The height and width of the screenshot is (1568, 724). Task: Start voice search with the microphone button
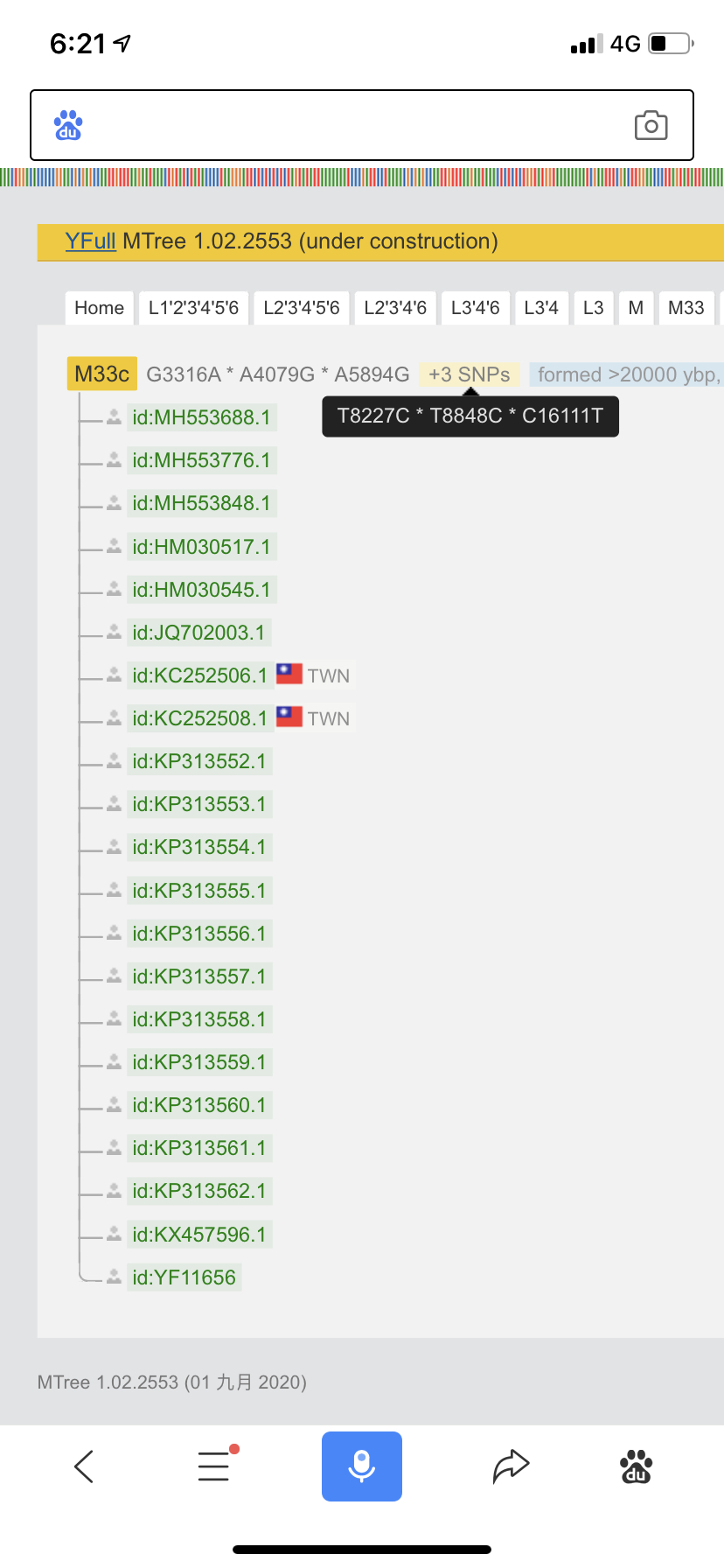(x=362, y=1466)
